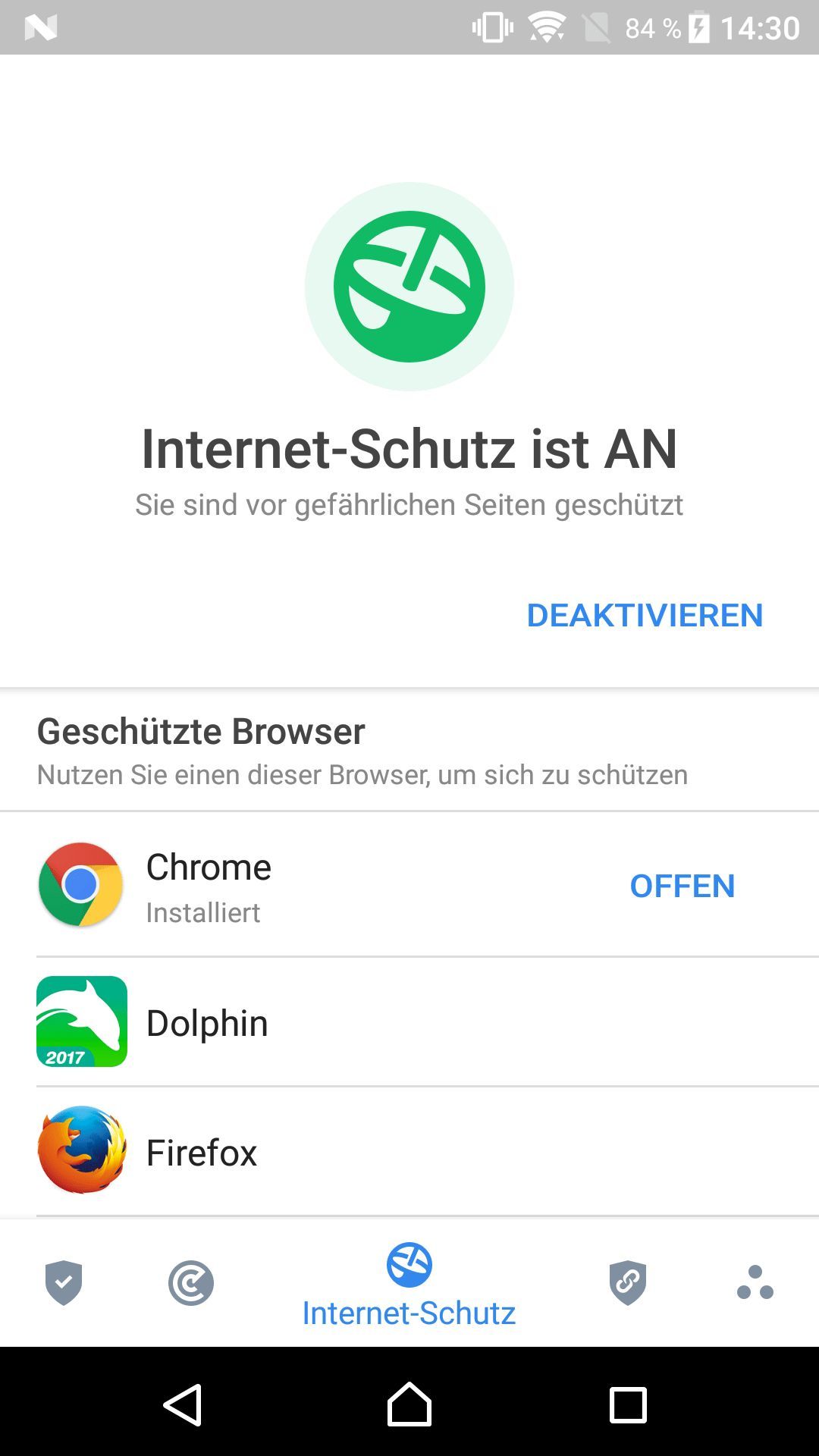Tap DEAKTIVIEREN to turn off Internet-Schutz
This screenshot has width=819, height=1456.
[x=645, y=615]
